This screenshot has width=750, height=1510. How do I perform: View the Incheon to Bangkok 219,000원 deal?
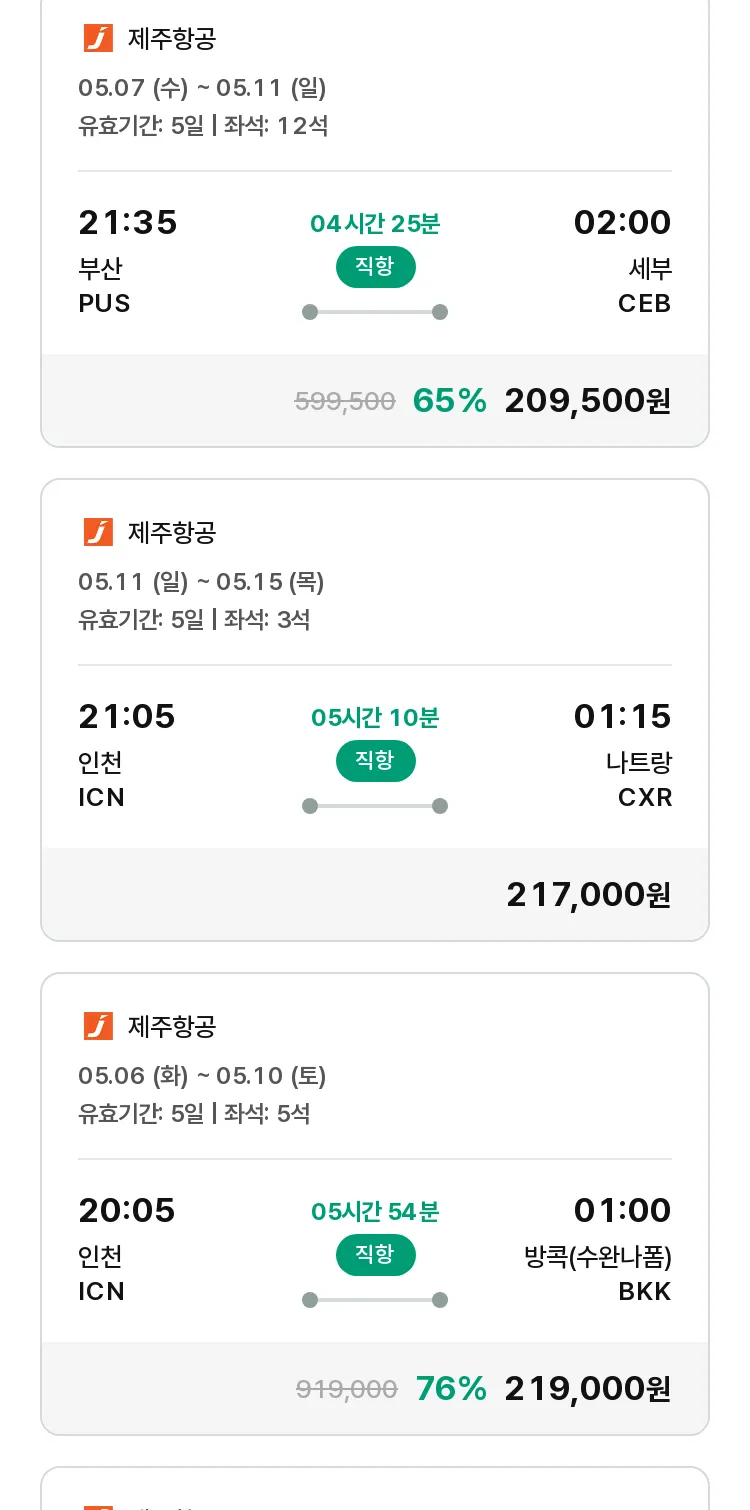tap(375, 1204)
